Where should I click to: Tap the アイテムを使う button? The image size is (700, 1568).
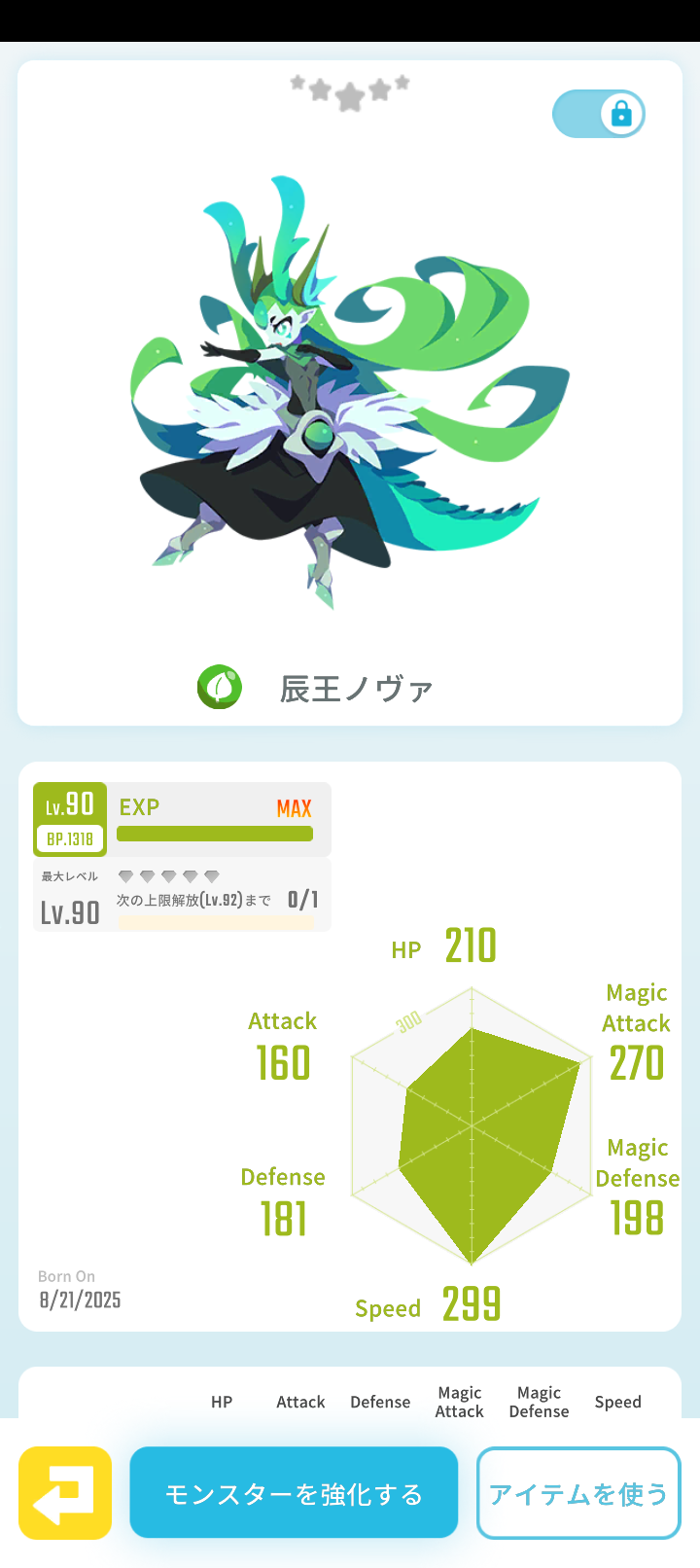click(577, 1491)
